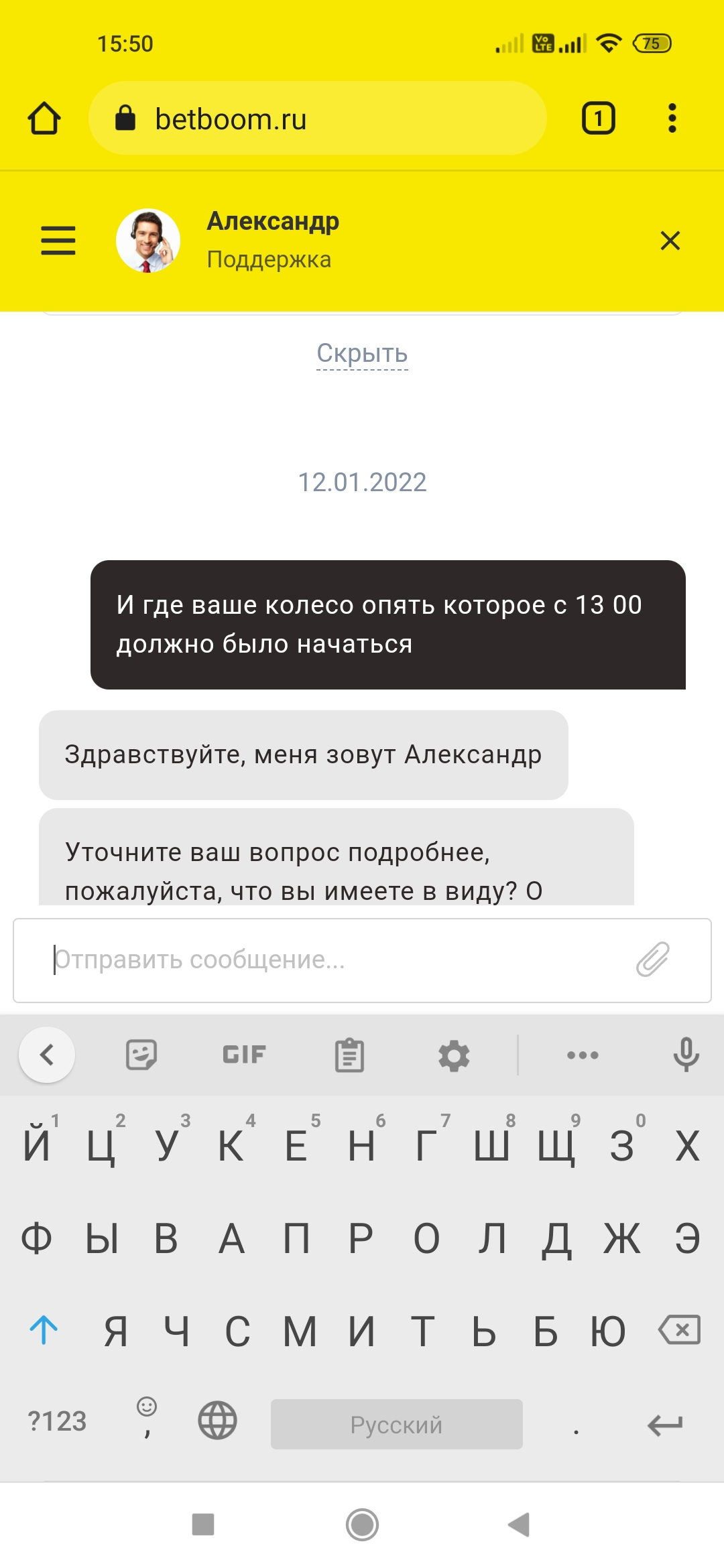Screen dimensions: 724x1568
Task: Switch keyboard to ?123 symbols
Action: tap(57, 1421)
